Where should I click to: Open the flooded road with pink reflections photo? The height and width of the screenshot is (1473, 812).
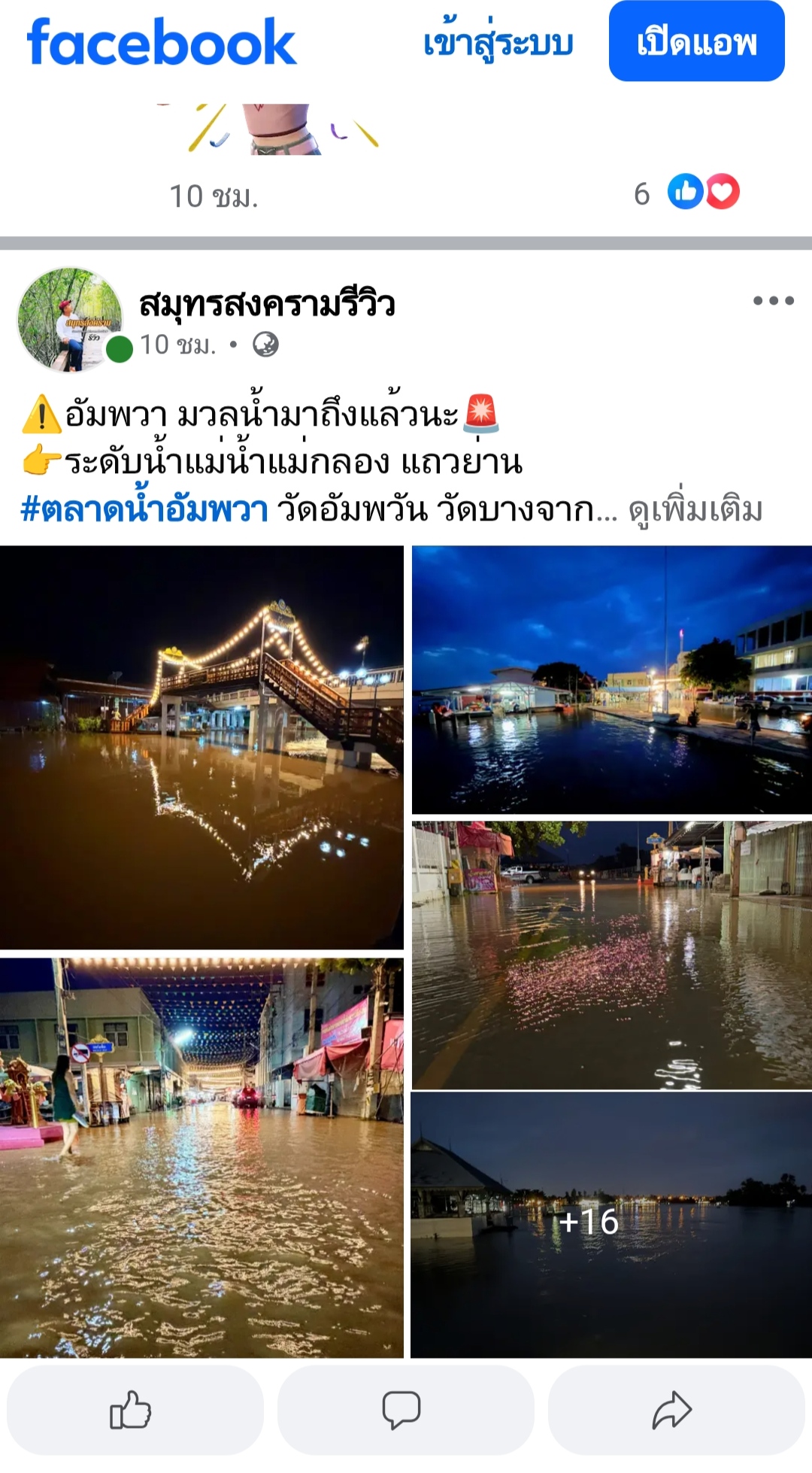pos(612,955)
